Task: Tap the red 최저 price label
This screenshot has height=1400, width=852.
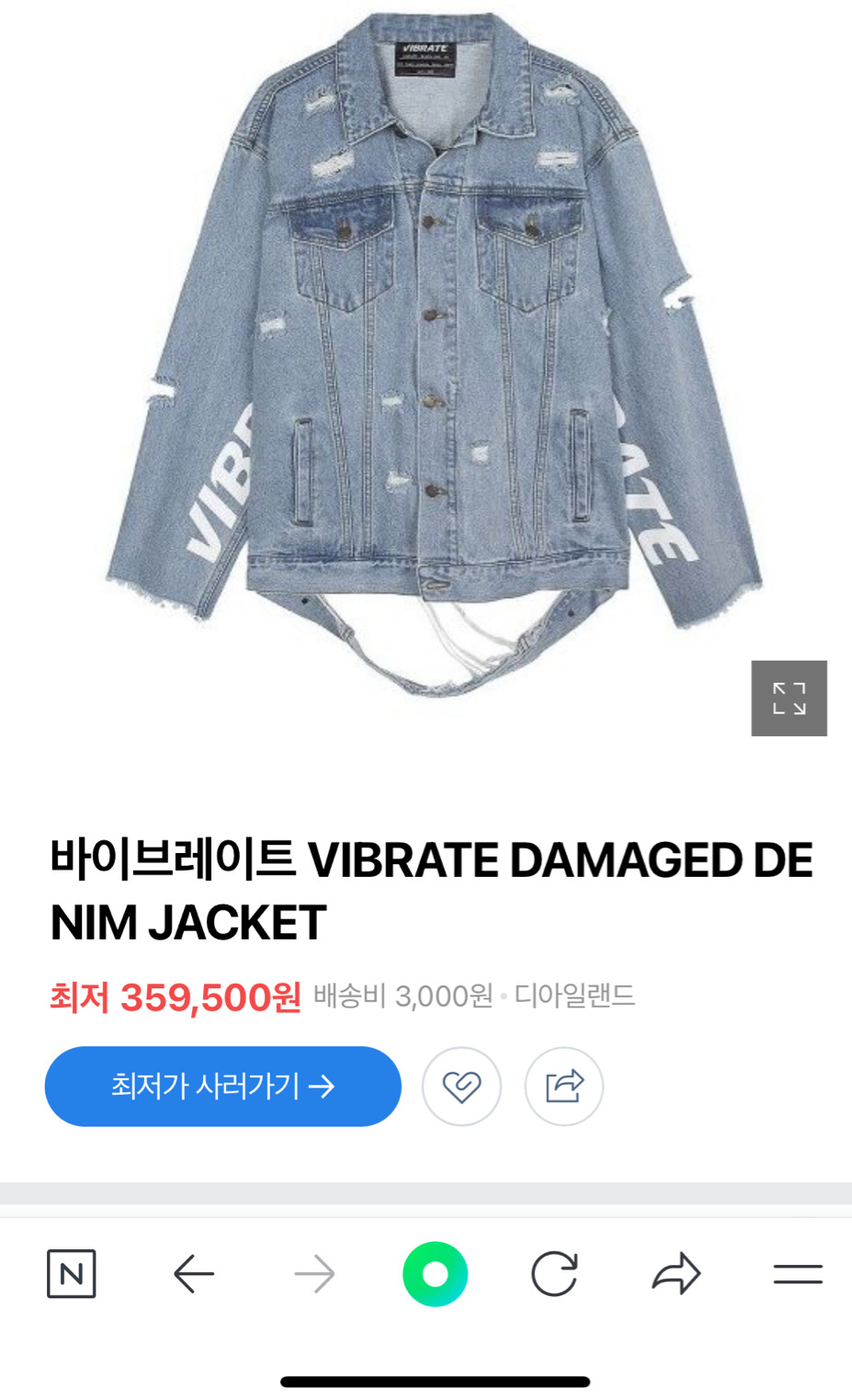Action: click(x=79, y=994)
